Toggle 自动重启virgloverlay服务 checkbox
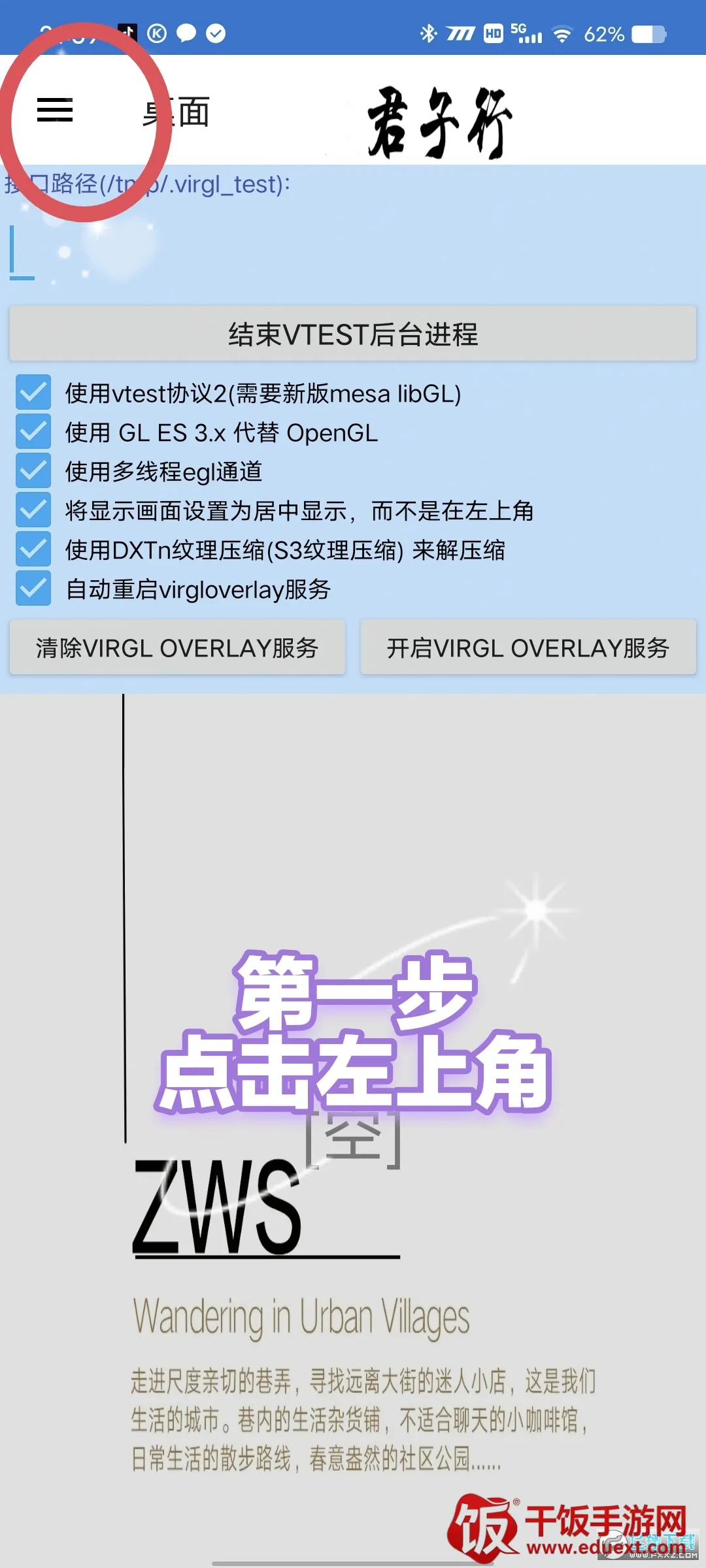This screenshot has height=1568, width=706. click(33, 589)
